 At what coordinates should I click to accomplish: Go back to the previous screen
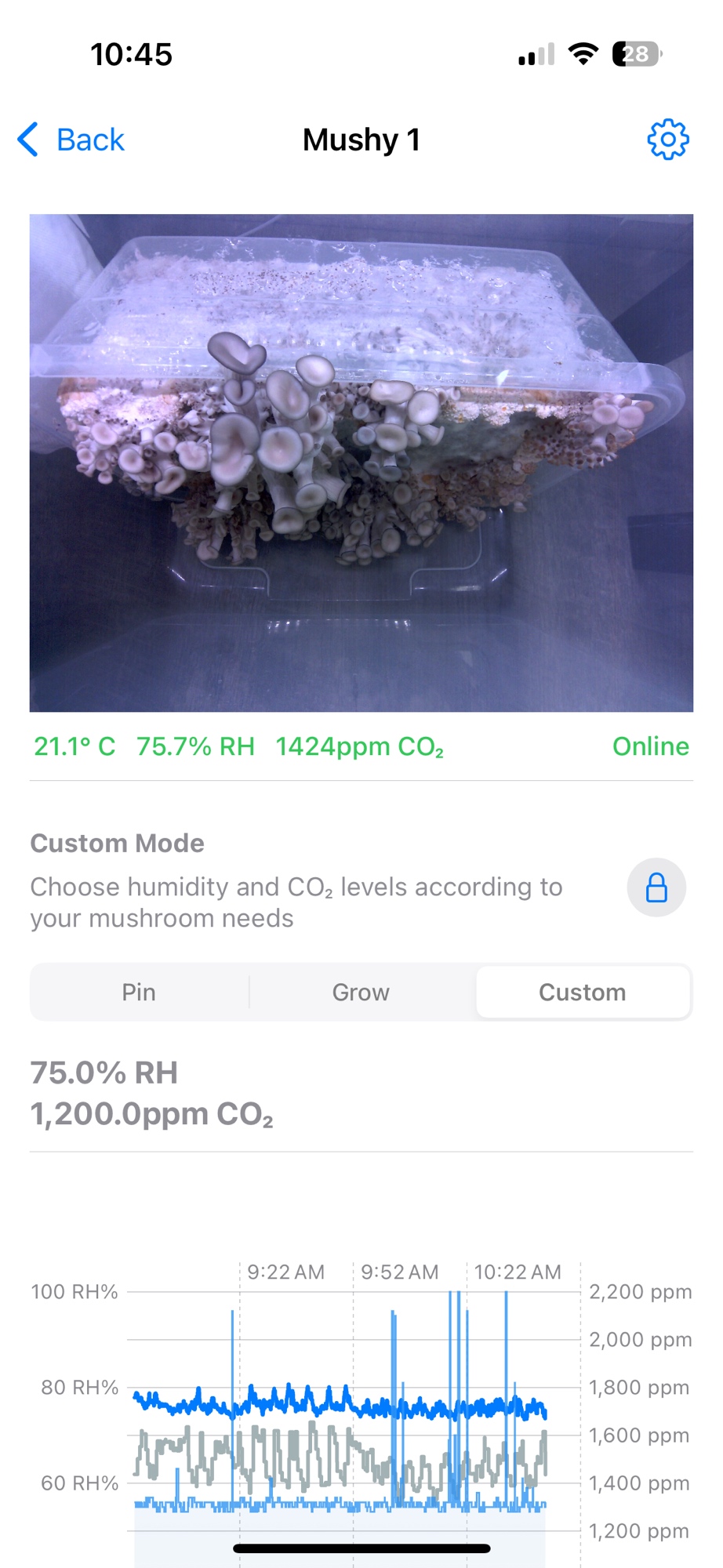point(71,140)
